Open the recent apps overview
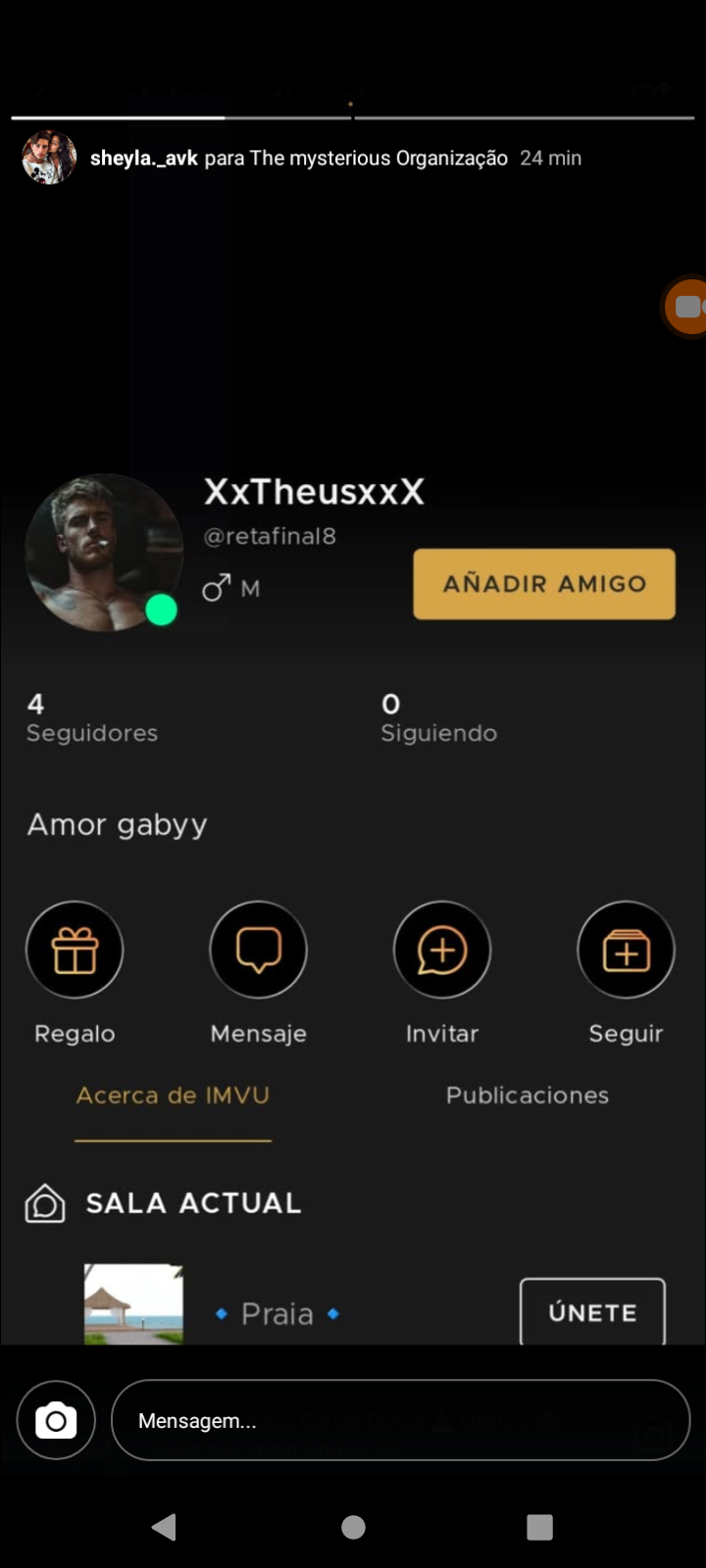The image size is (706, 1568). point(539,1526)
